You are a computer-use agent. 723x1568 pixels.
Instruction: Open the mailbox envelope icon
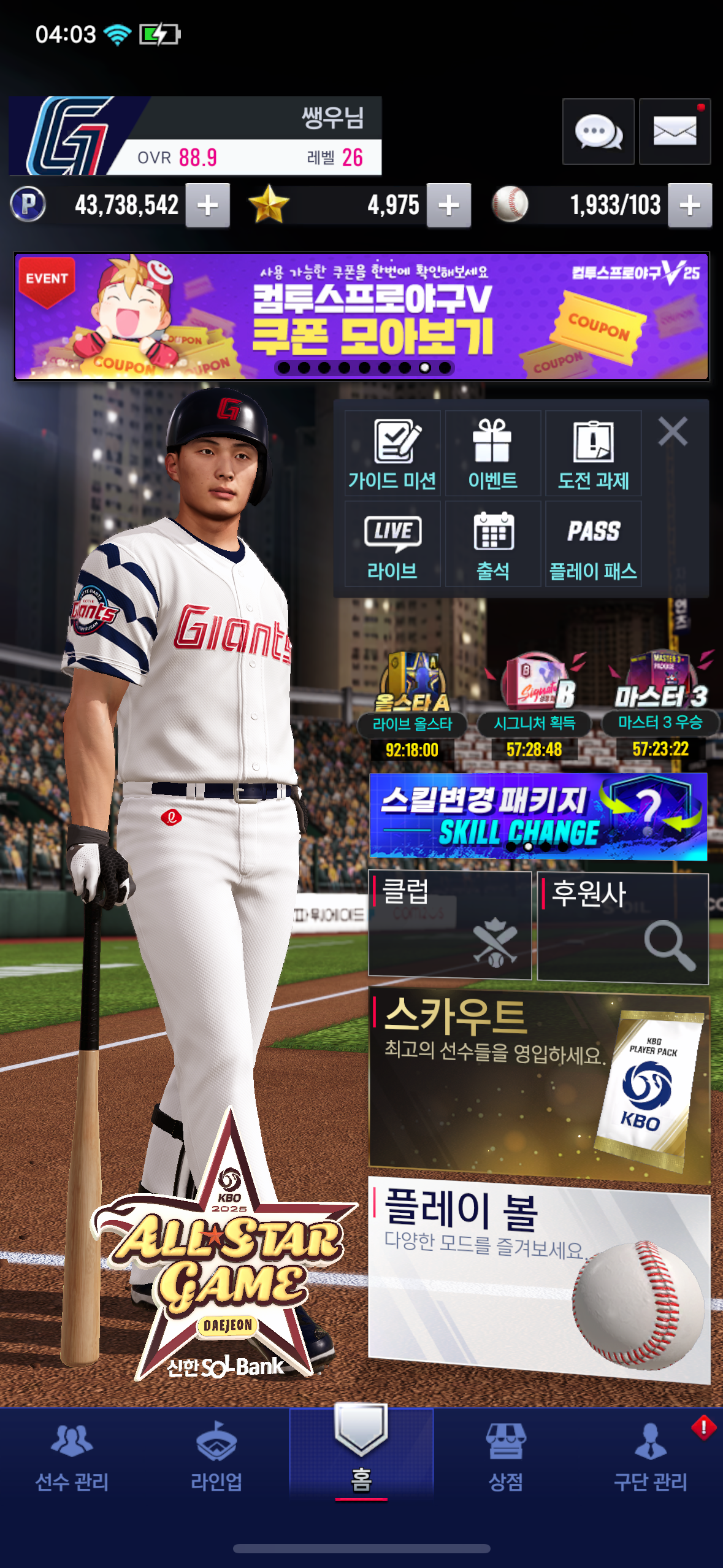(x=675, y=131)
